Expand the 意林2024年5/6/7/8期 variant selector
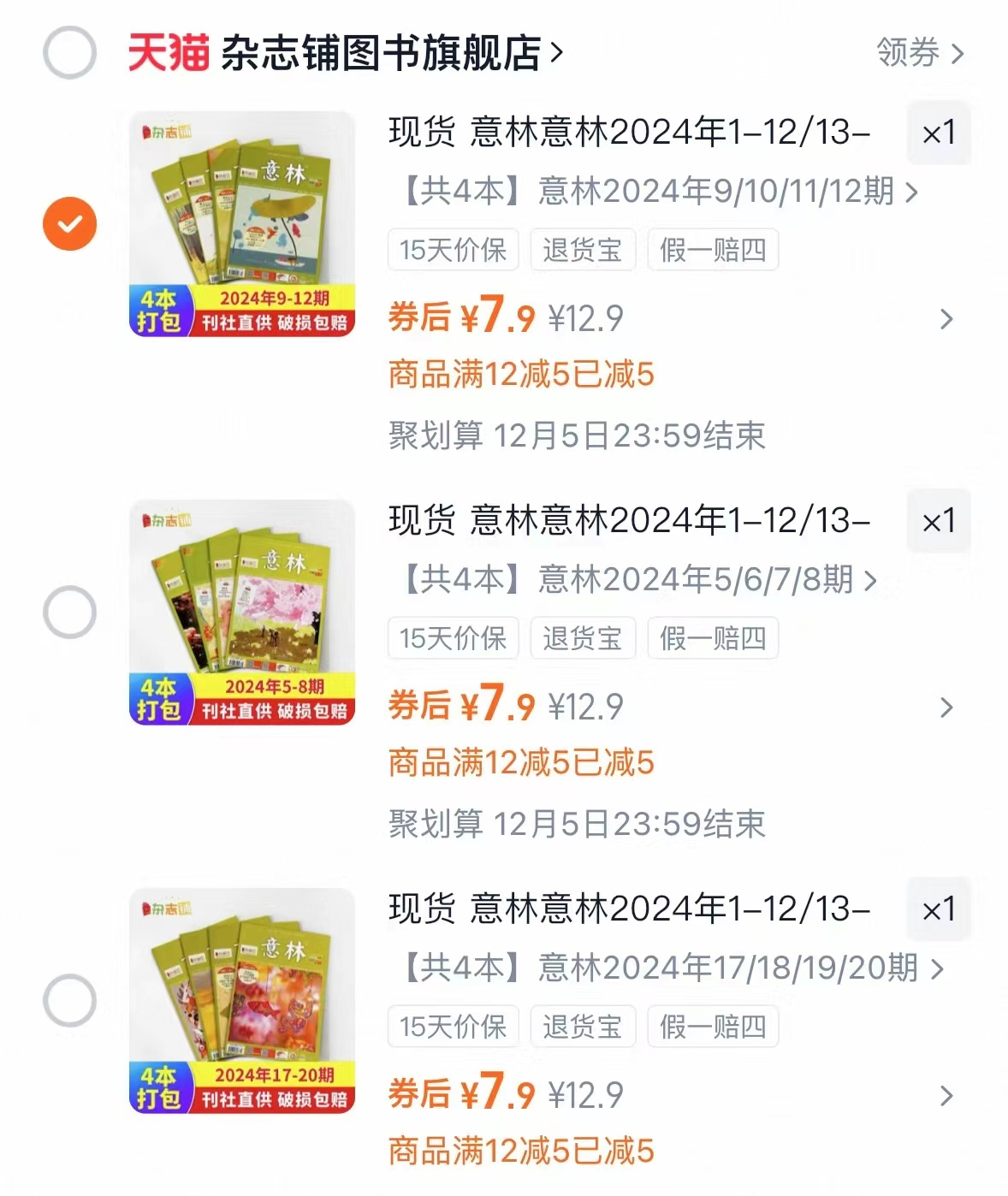The height and width of the screenshot is (1196, 1008). pyautogui.click(x=633, y=582)
